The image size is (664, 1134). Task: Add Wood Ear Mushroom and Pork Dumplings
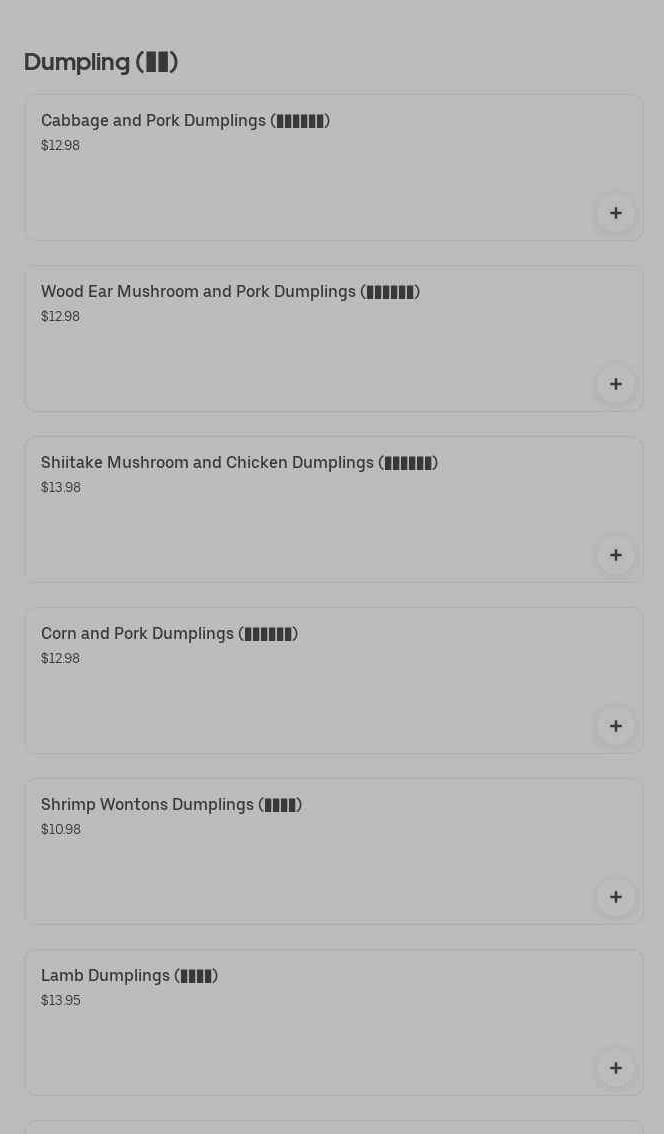616,384
